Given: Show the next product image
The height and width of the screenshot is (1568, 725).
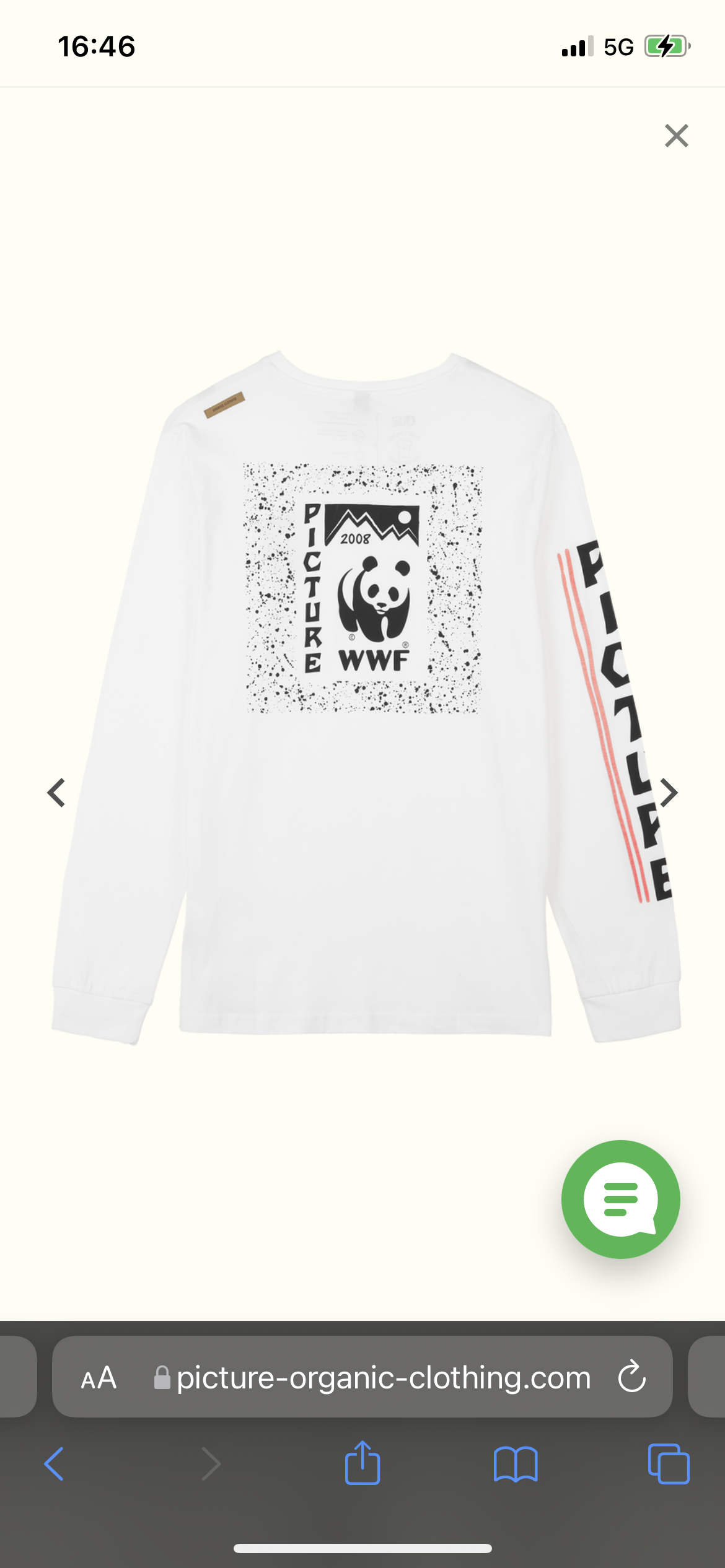Looking at the screenshot, I should click(x=669, y=793).
